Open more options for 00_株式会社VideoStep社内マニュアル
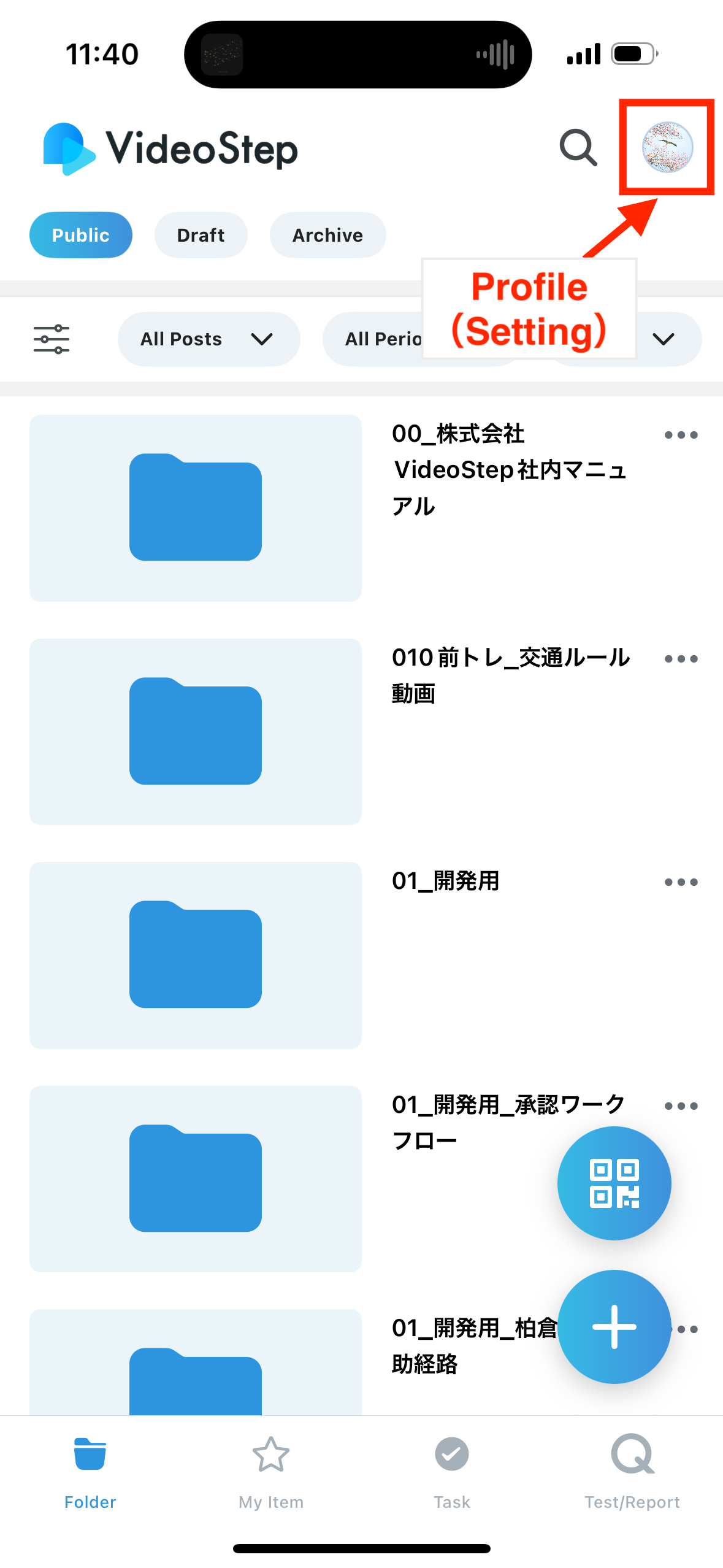 (681, 435)
